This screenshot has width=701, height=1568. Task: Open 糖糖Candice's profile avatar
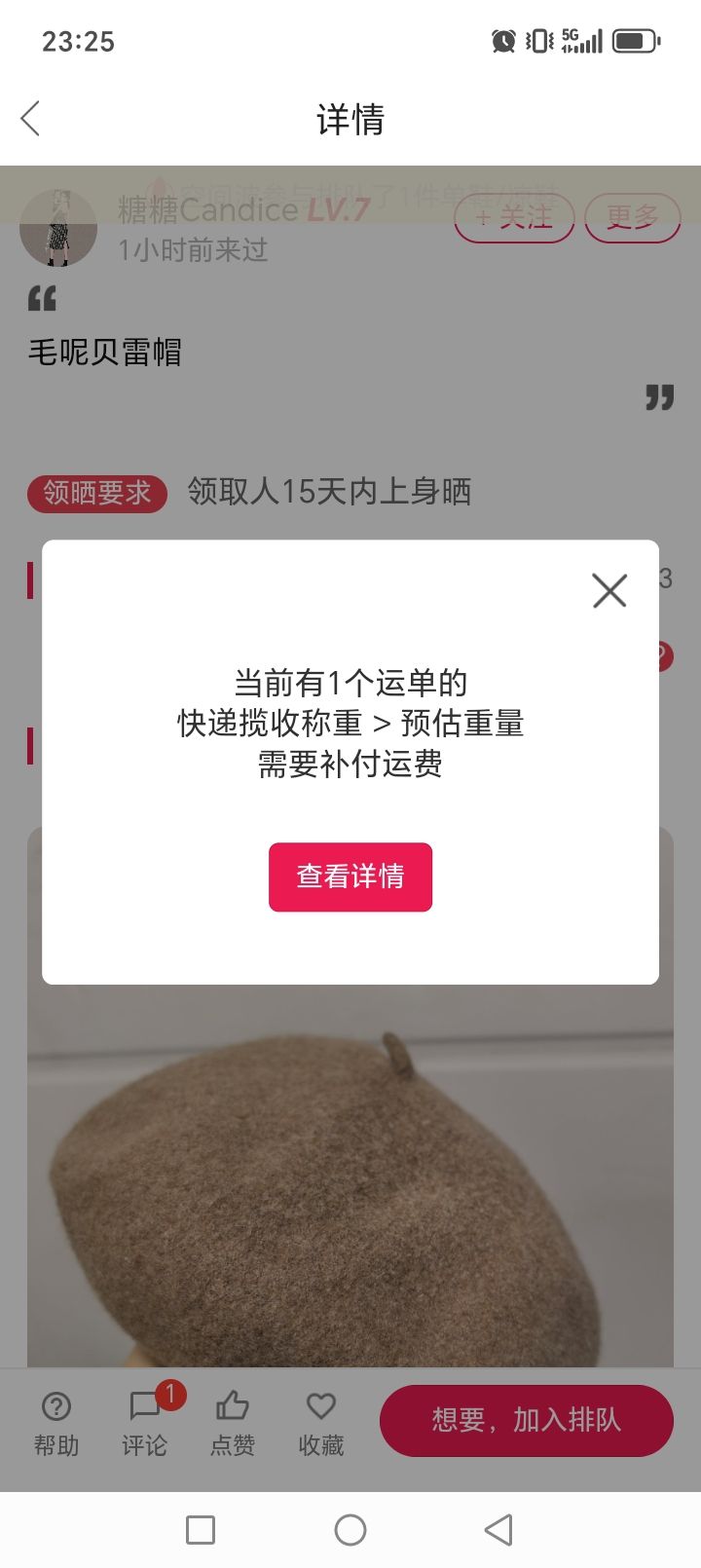(x=58, y=228)
